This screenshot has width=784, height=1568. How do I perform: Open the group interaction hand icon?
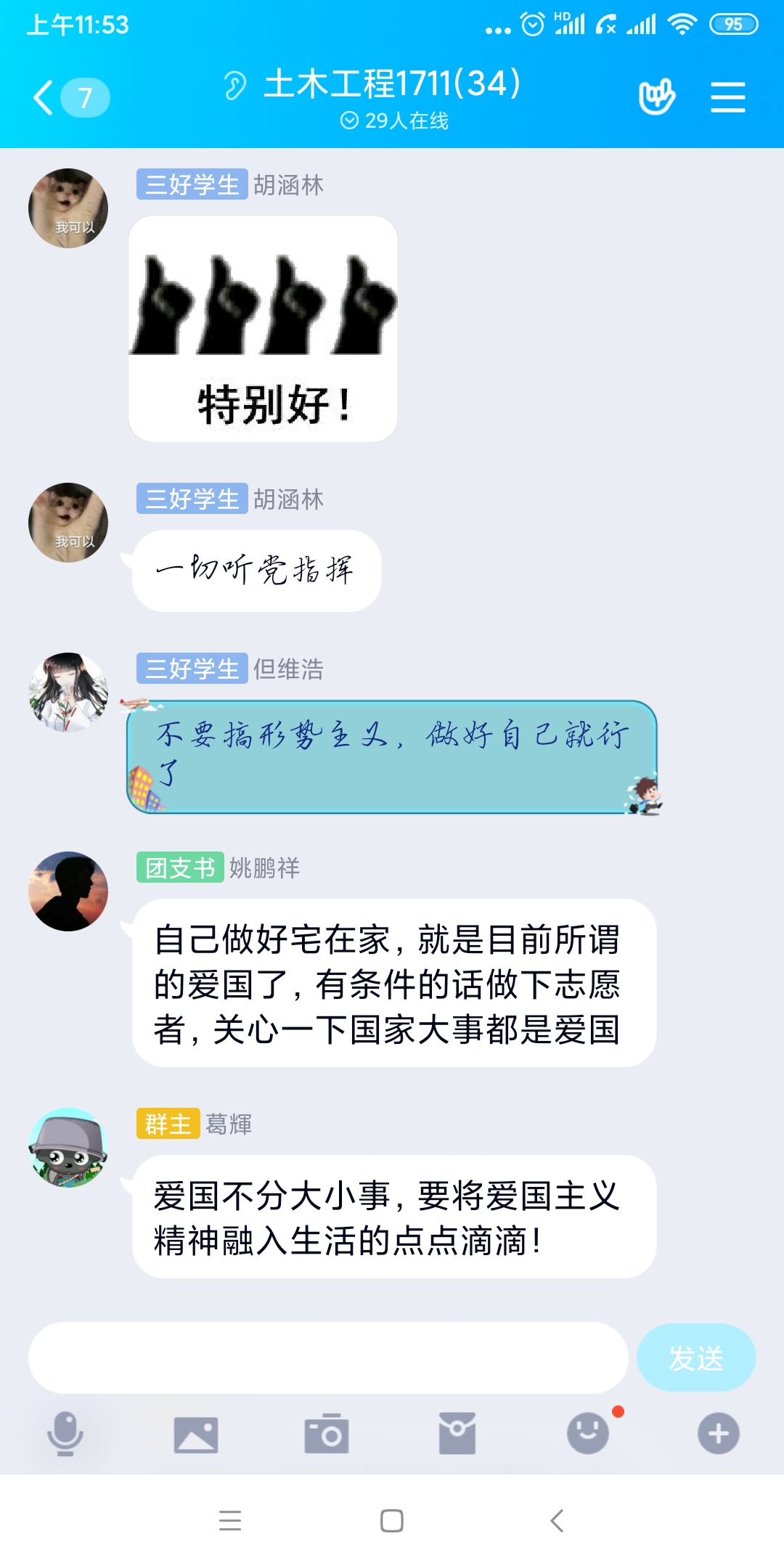(656, 97)
